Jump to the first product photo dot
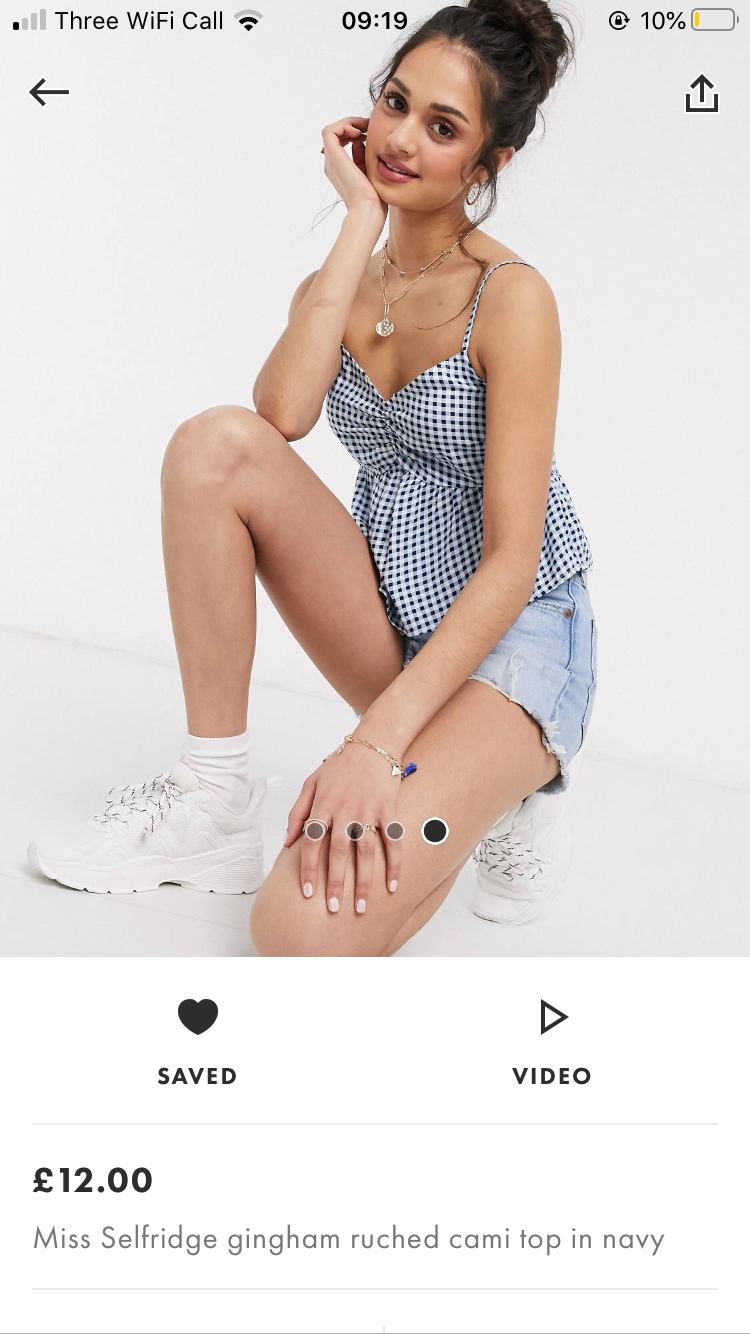The height and width of the screenshot is (1334, 750). click(x=315, y=830)
